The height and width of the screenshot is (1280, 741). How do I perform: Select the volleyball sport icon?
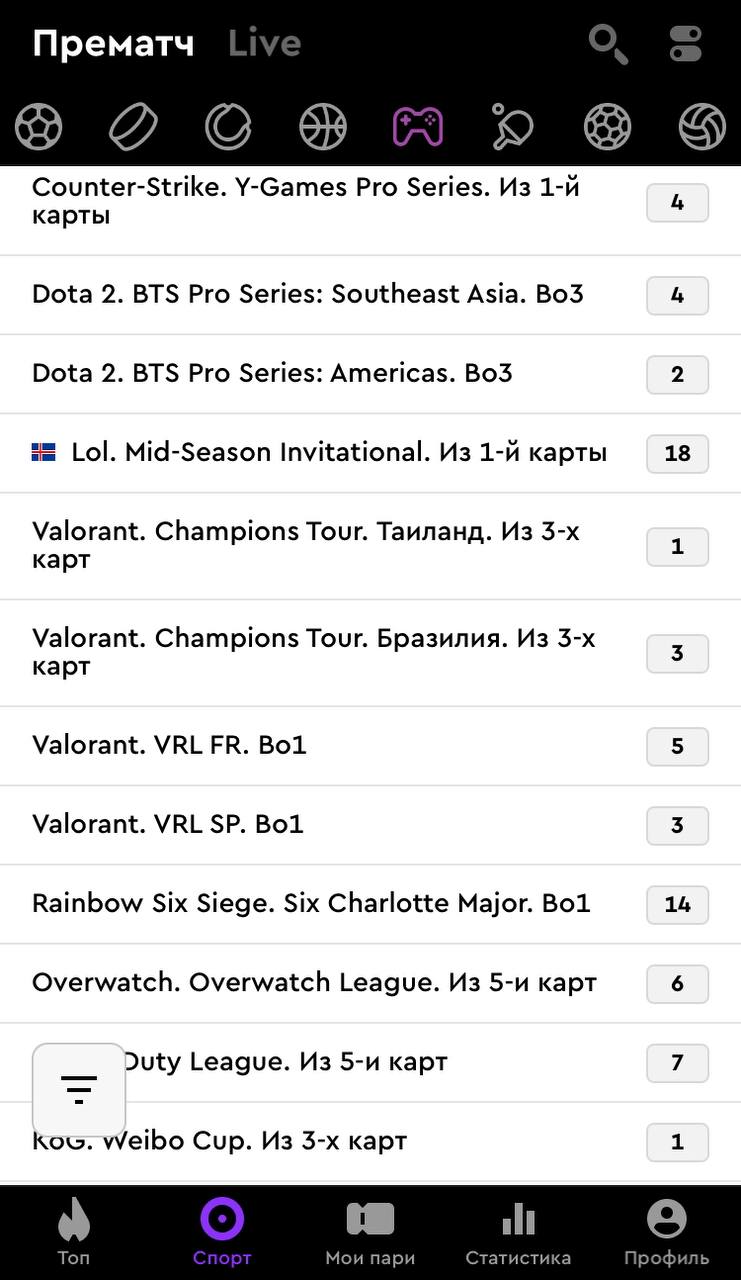tap(702, 128)
